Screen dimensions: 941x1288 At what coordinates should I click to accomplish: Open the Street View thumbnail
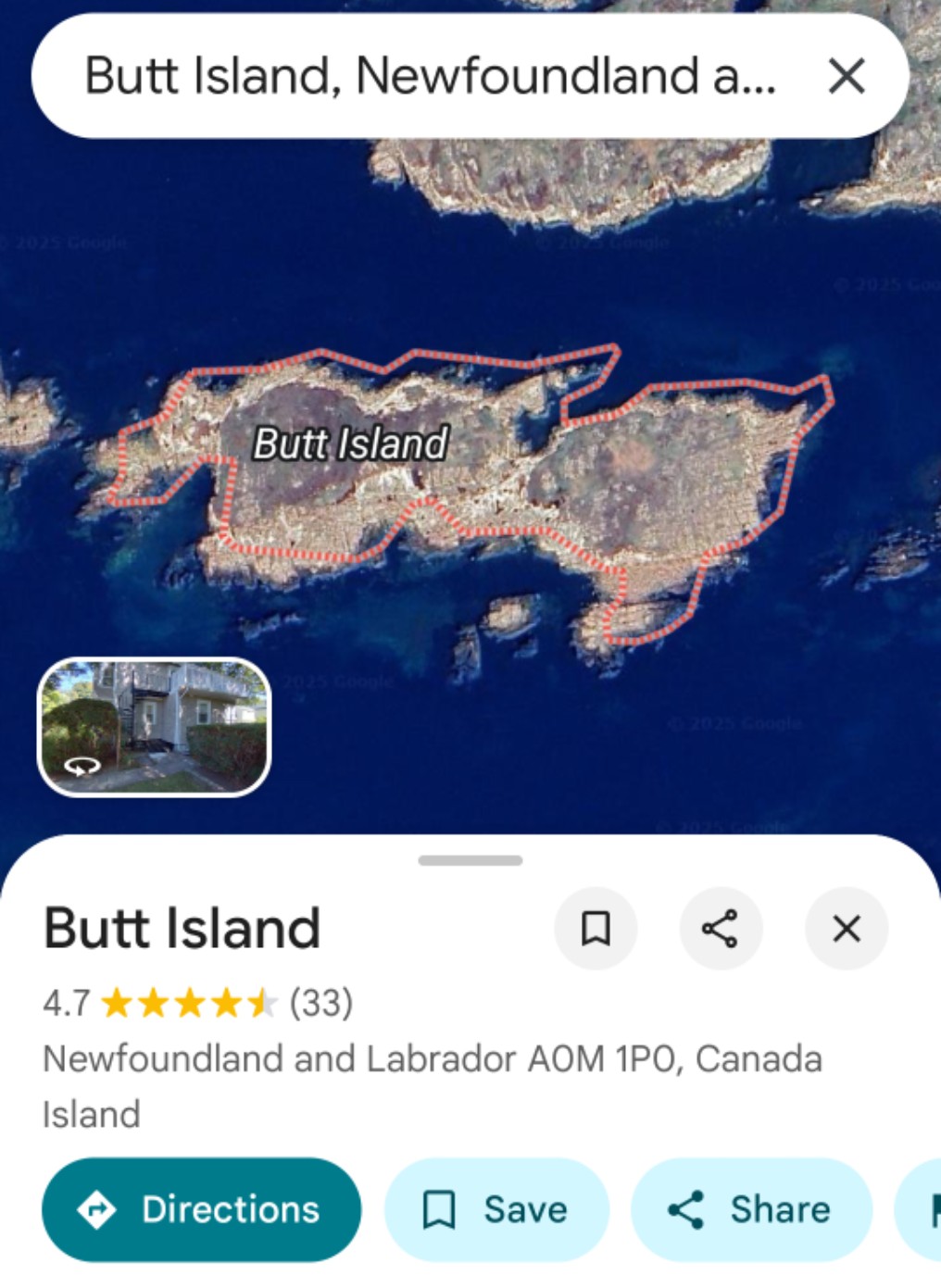[x=154, y=727]
